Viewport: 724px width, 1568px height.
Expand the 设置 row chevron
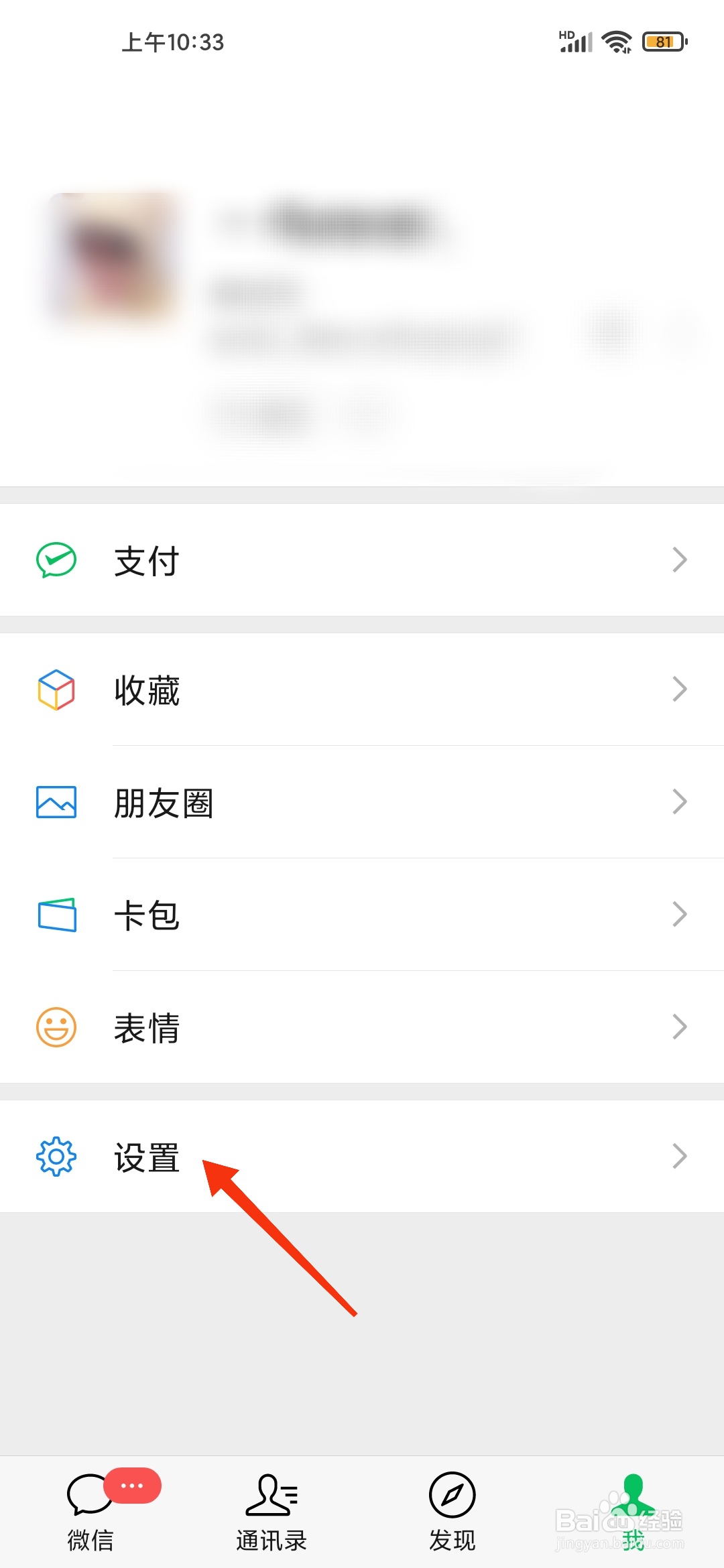680,1155
